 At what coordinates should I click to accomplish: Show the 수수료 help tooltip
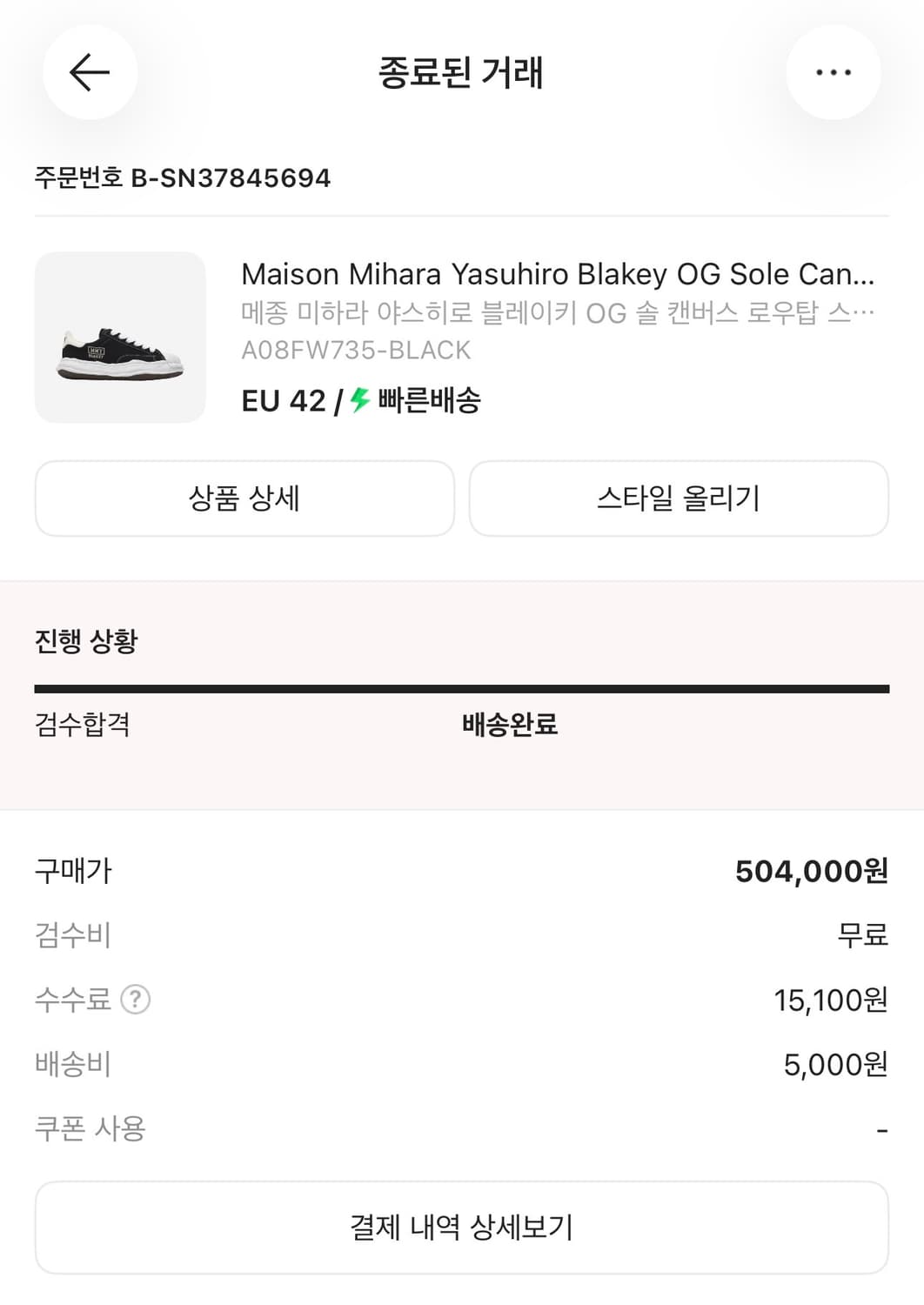tap(135, 1000)
